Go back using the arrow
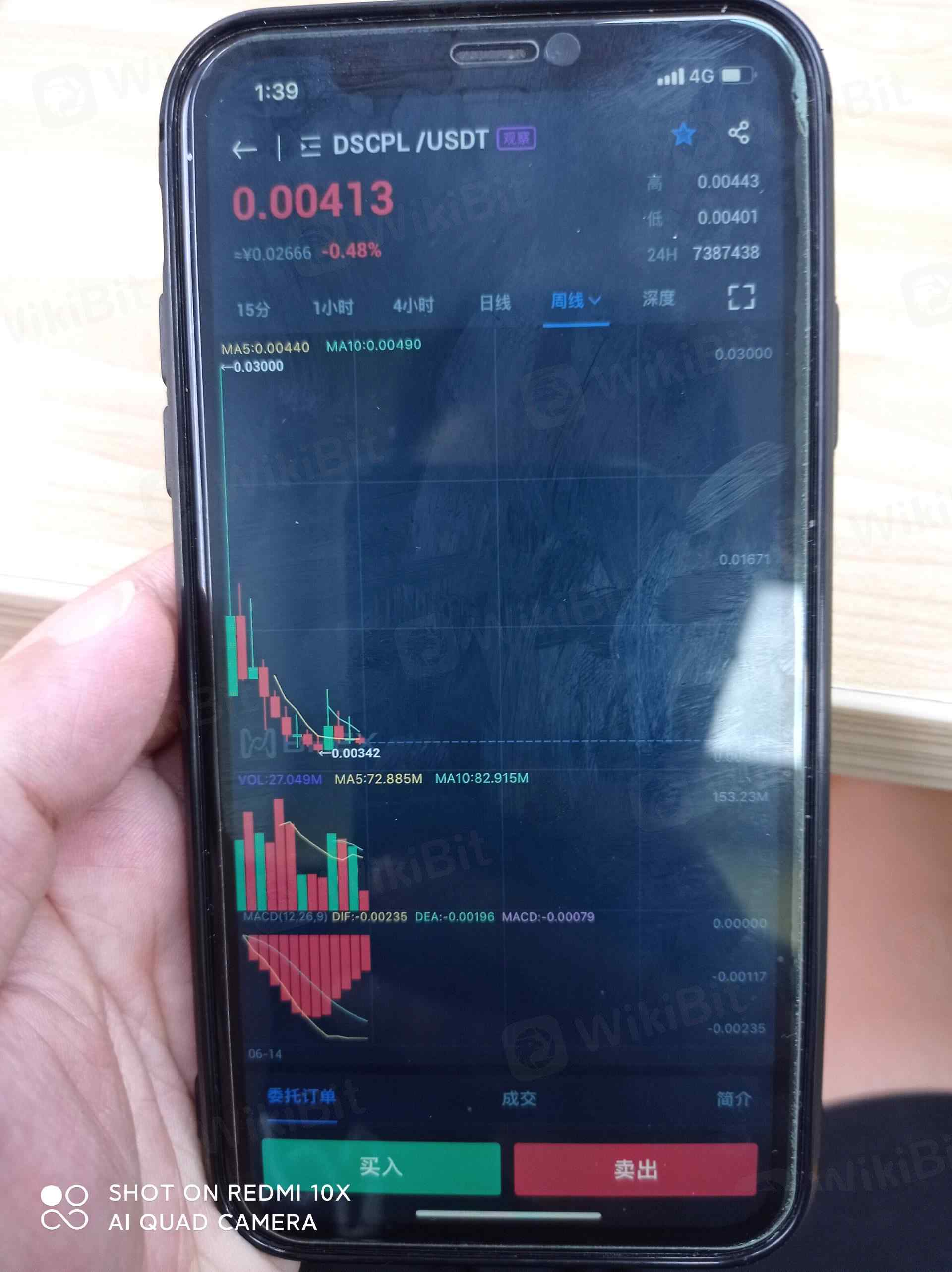The image size is (952, 1272). point(244,150)
